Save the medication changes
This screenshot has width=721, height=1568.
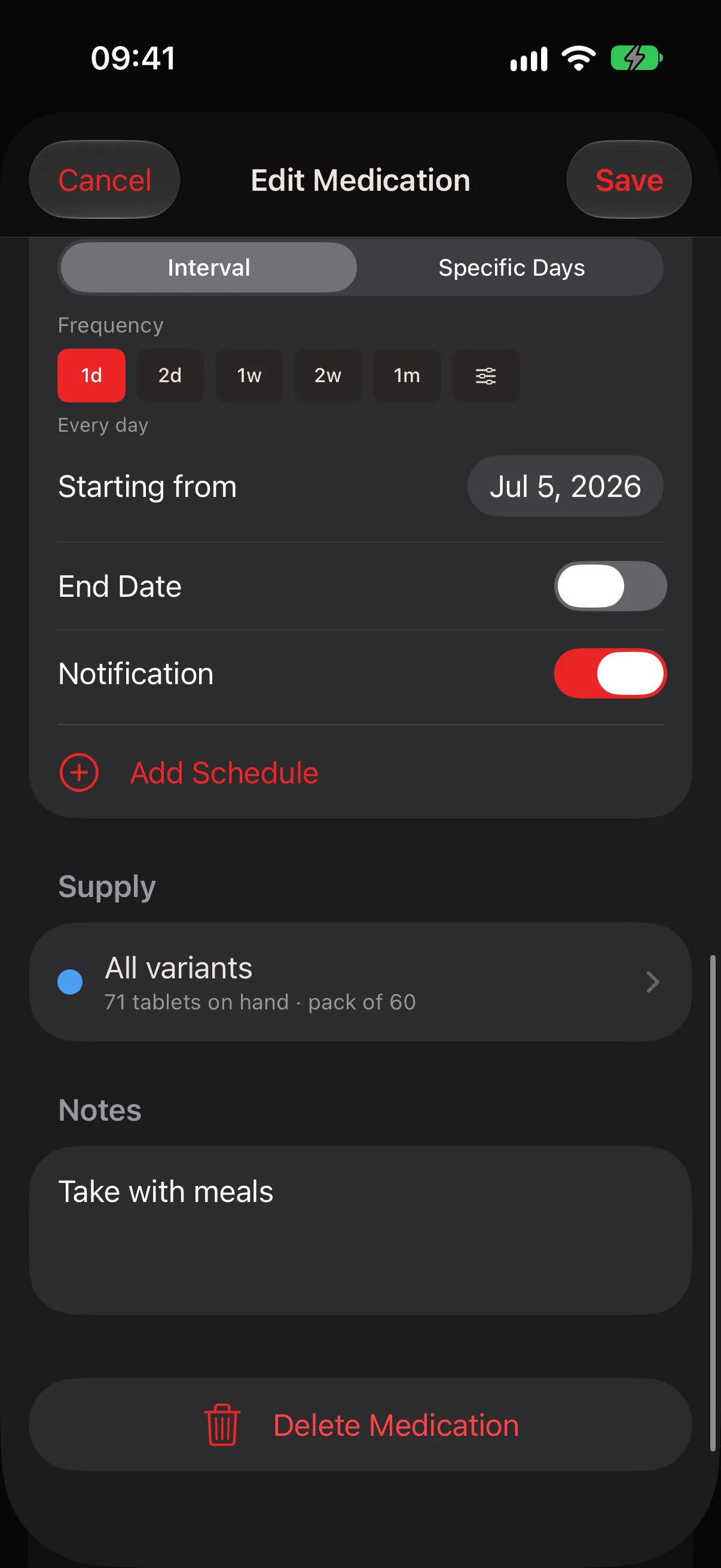click(628, 180)
